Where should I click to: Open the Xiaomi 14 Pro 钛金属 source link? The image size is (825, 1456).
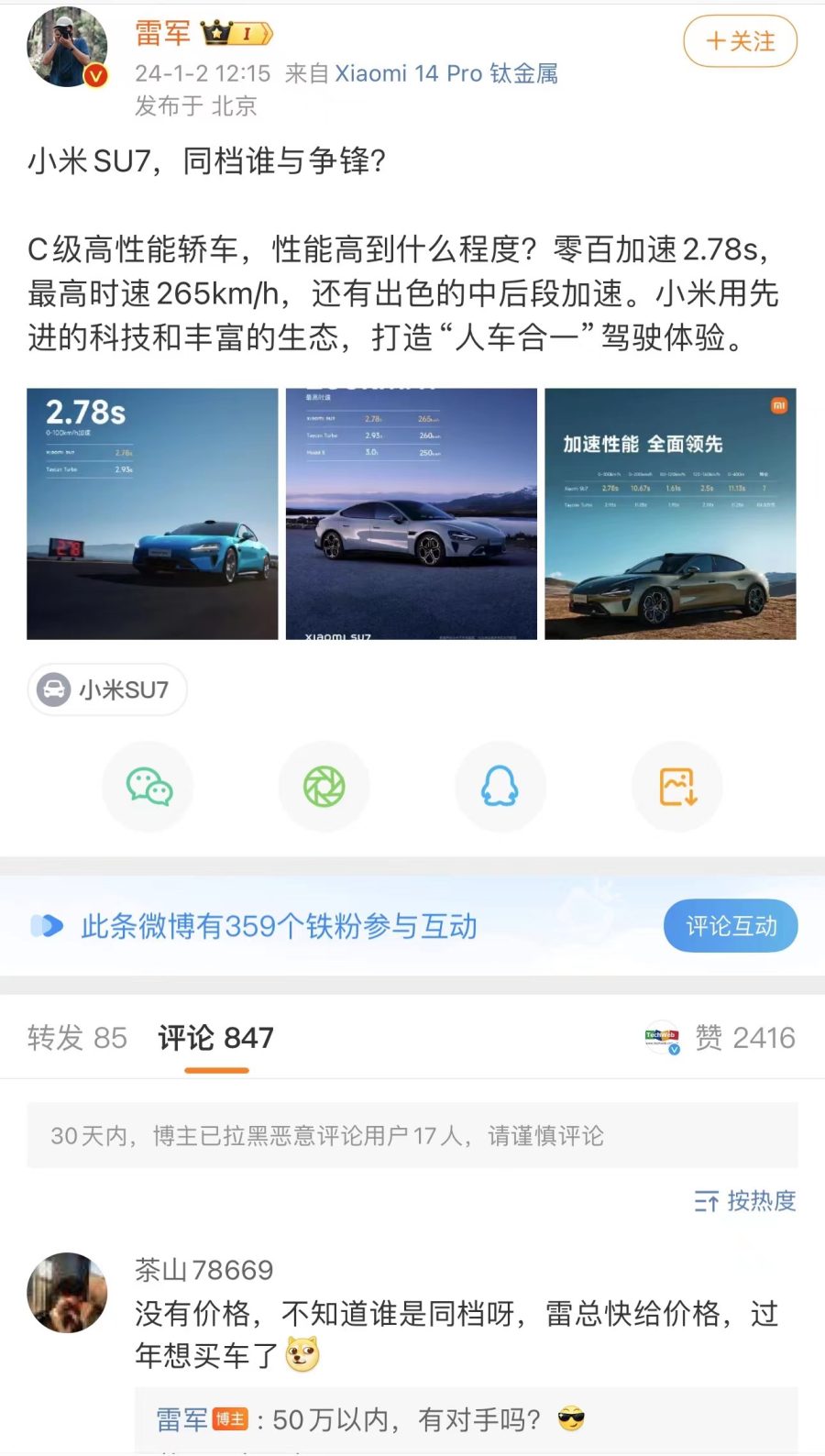(x=446, y=73)
